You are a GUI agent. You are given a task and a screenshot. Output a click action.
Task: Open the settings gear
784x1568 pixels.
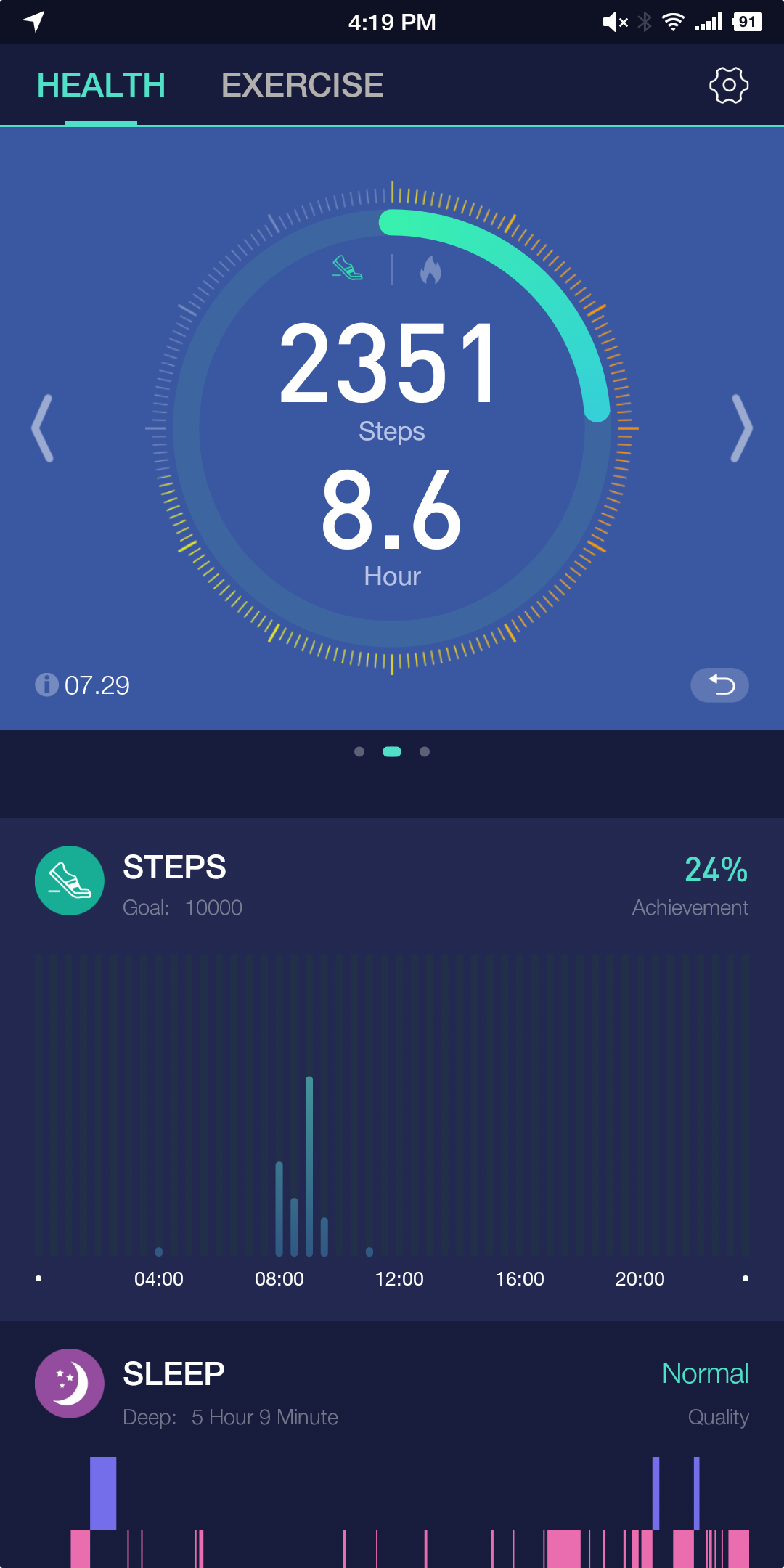[x=728, y=85]
